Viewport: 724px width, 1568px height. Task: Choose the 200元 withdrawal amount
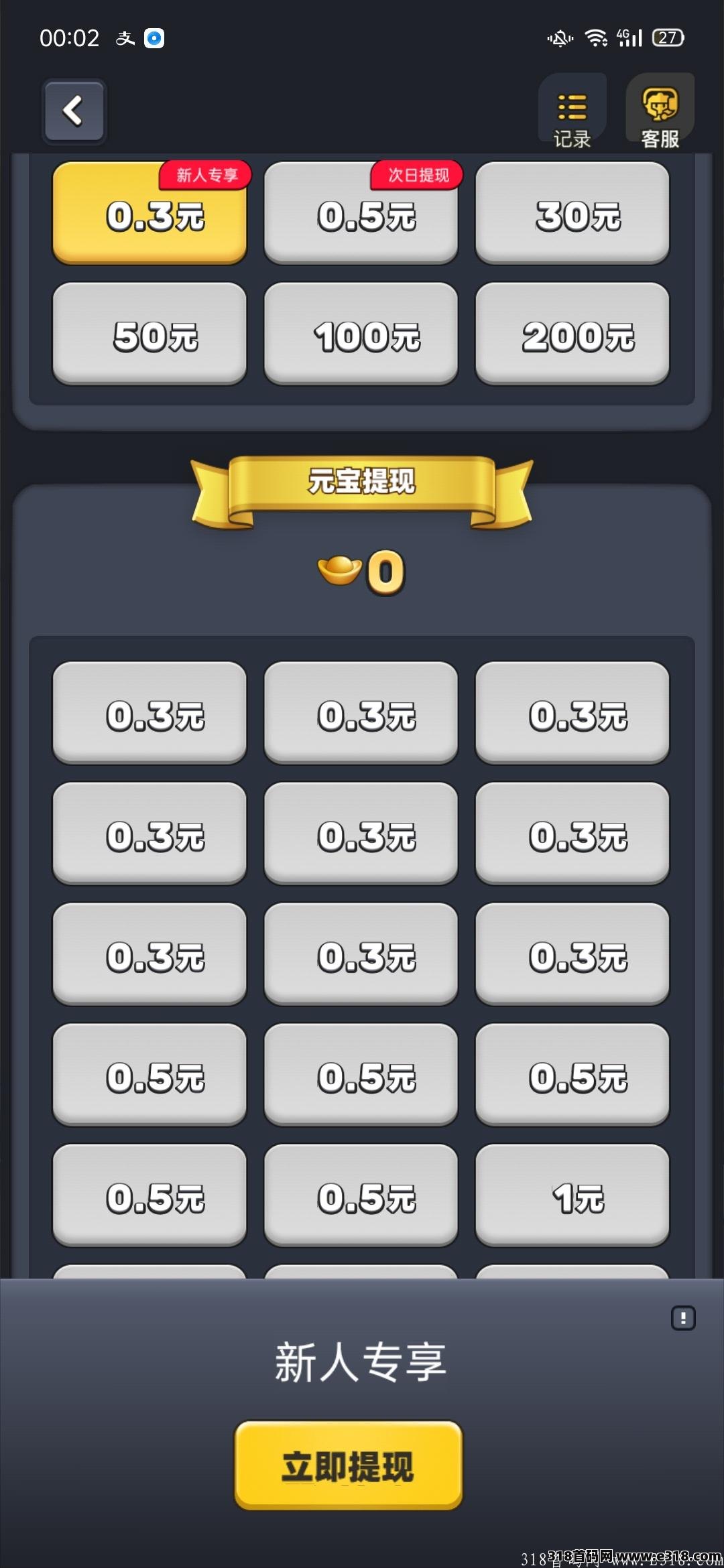click(572, 334)
